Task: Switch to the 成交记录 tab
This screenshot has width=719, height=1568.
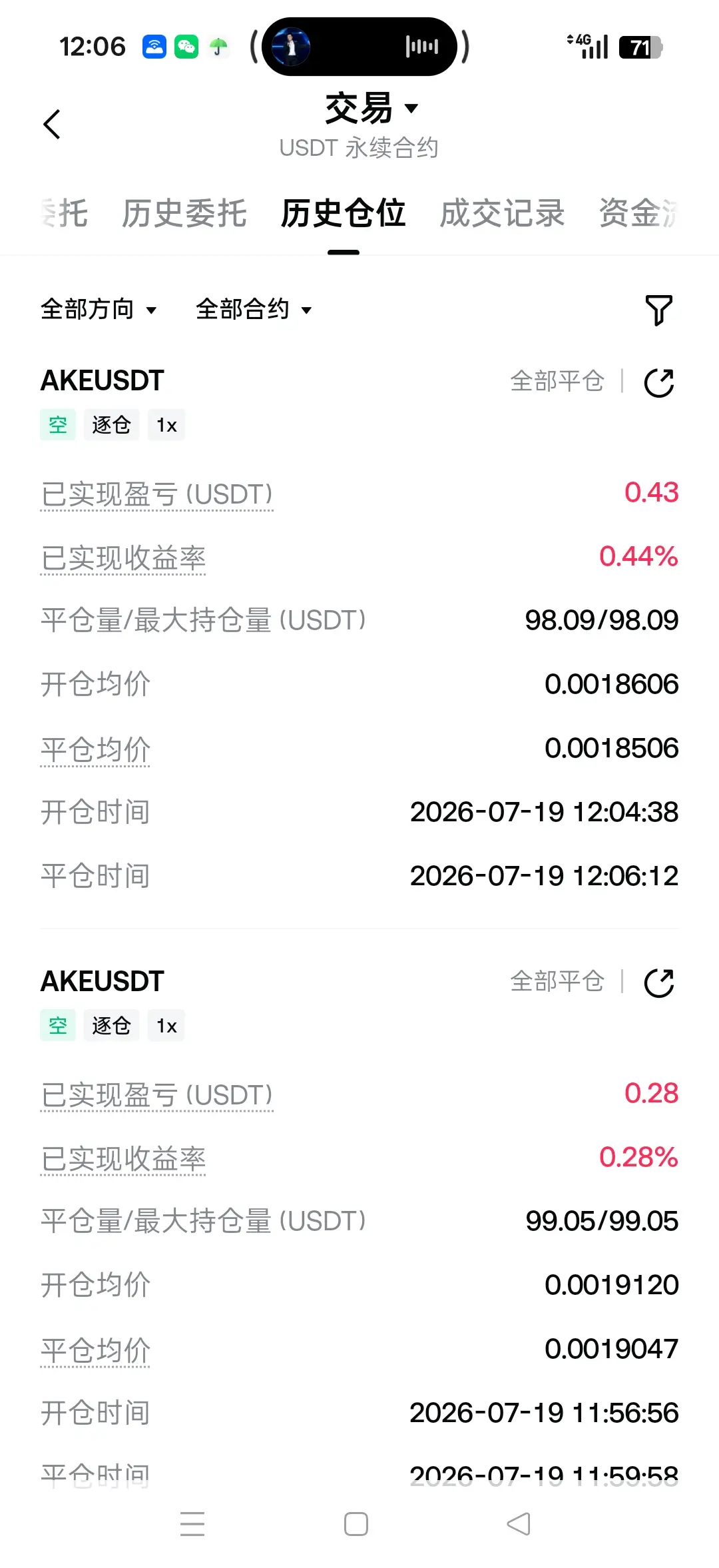Action: coord(502,214)
